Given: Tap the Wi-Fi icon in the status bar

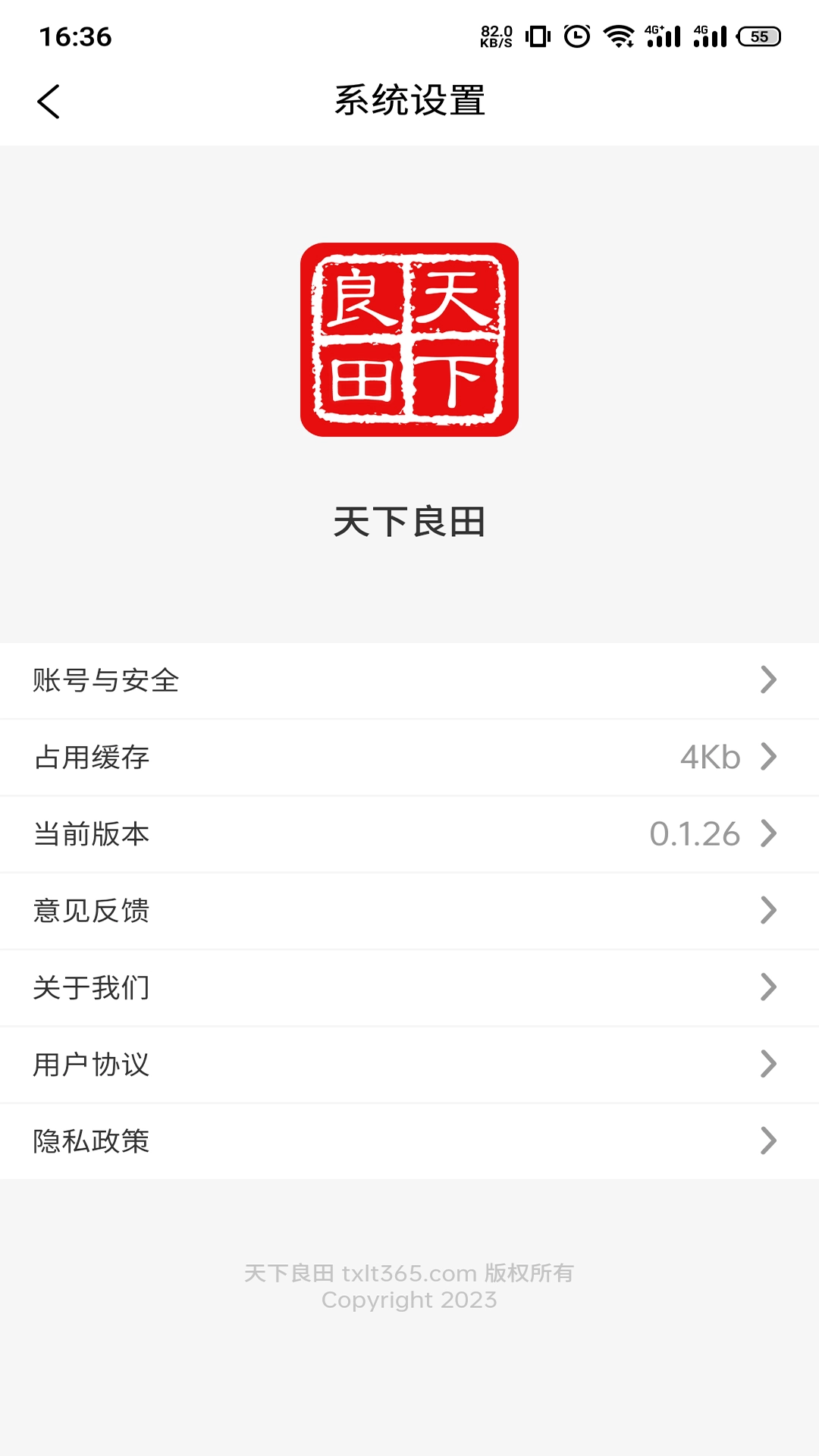Looking at the screenshot, I should 617,34.
